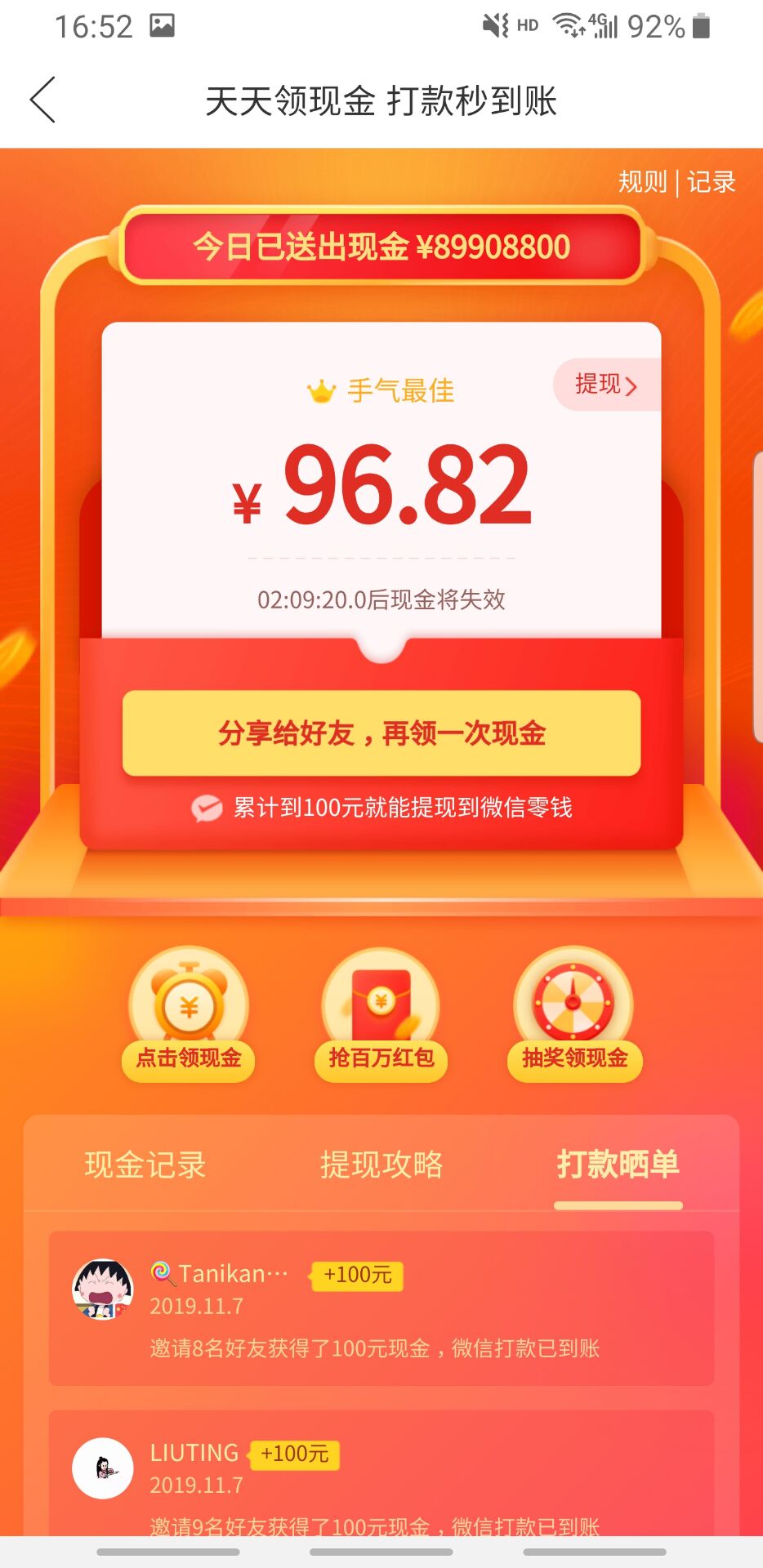Open the 记录 records link
Image resolution: width=763 pixels, height=1568 pixels.
click(x=711, y=181)
